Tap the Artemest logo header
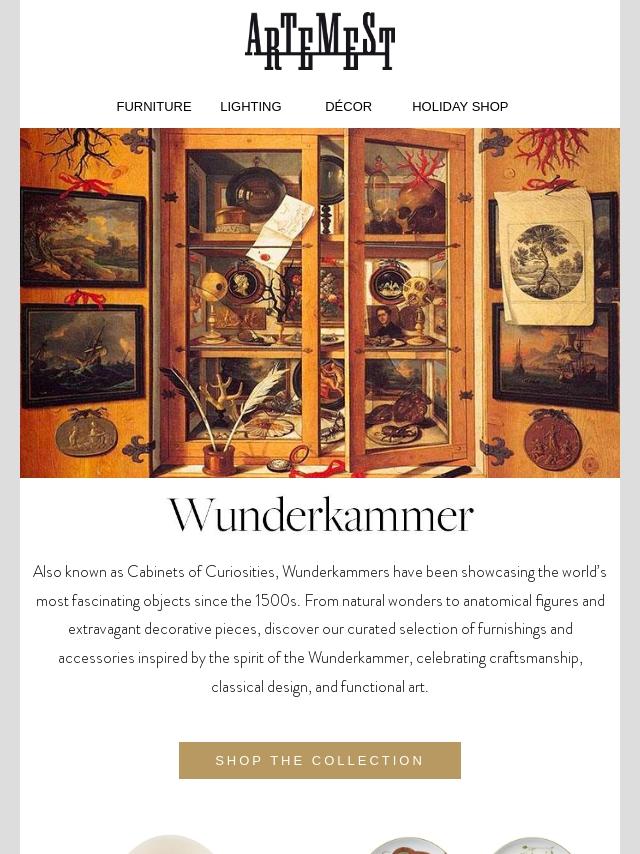The width and height of the screenshot is (640, 854). click(x=320, y=41)
